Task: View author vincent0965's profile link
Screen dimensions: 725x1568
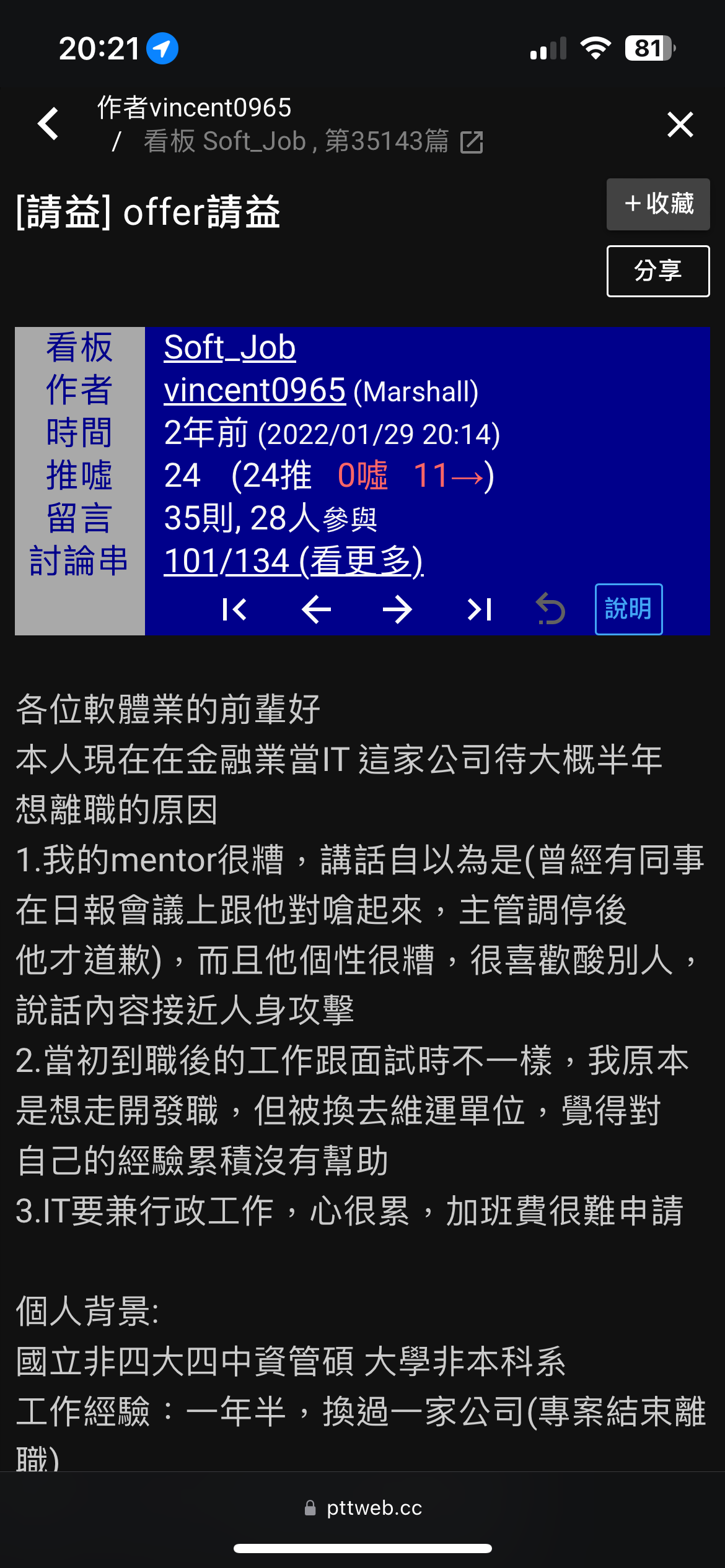Action: tap(255, 390)
